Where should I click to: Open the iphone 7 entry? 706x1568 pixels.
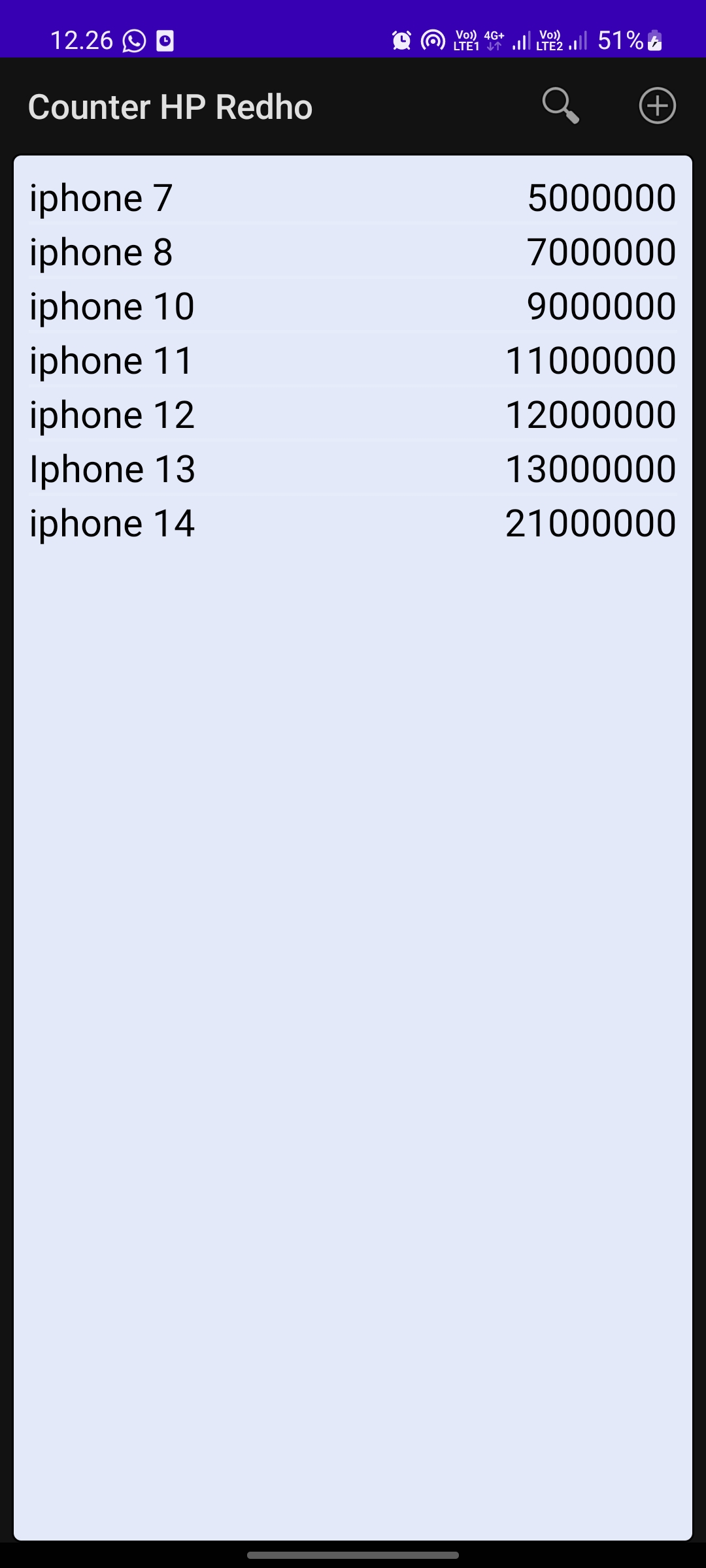[x=353, y=198]
